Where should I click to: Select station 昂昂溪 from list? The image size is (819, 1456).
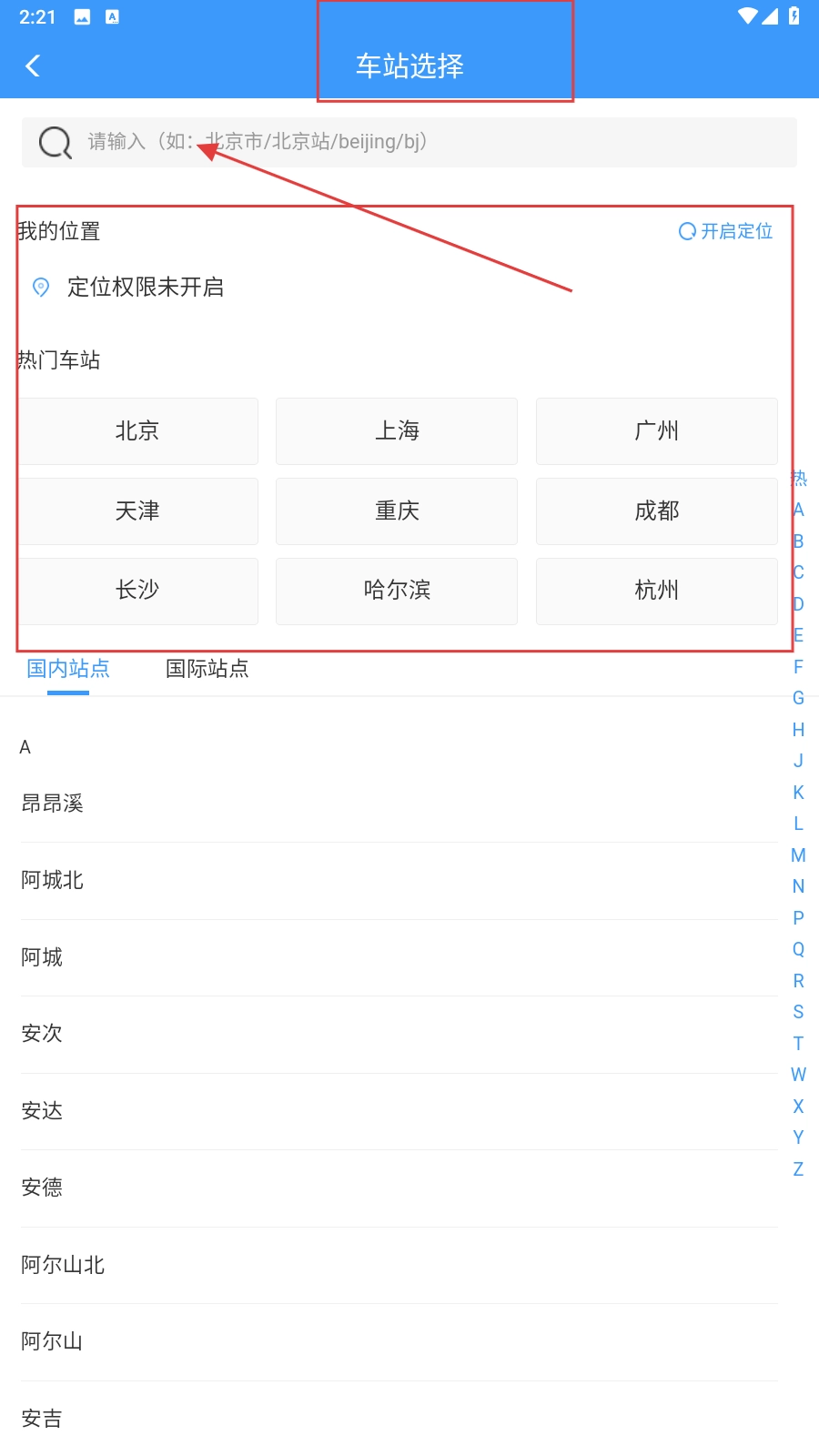click(x=53, y=804)
